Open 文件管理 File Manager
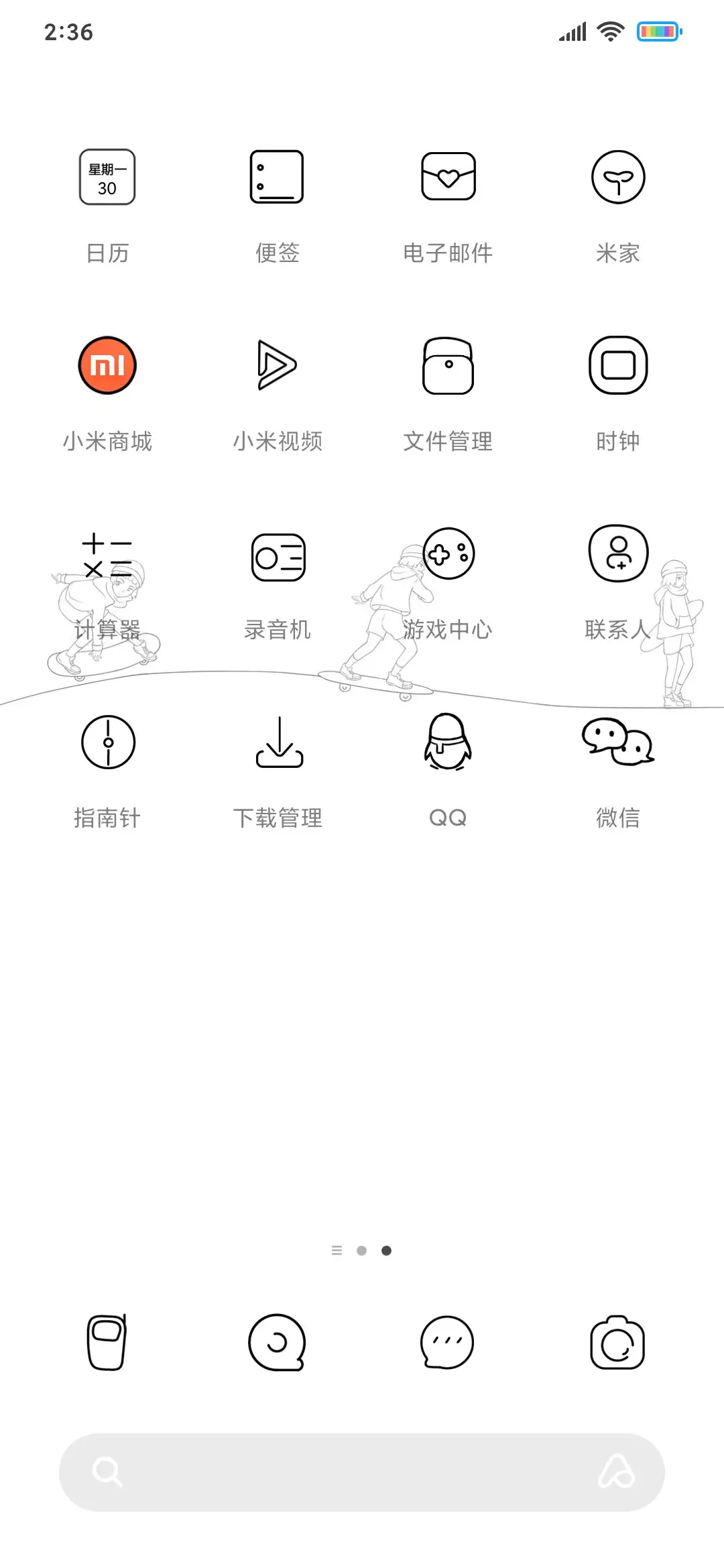The height and width of the screenshot is (1568, 724). tap(447, 365)
